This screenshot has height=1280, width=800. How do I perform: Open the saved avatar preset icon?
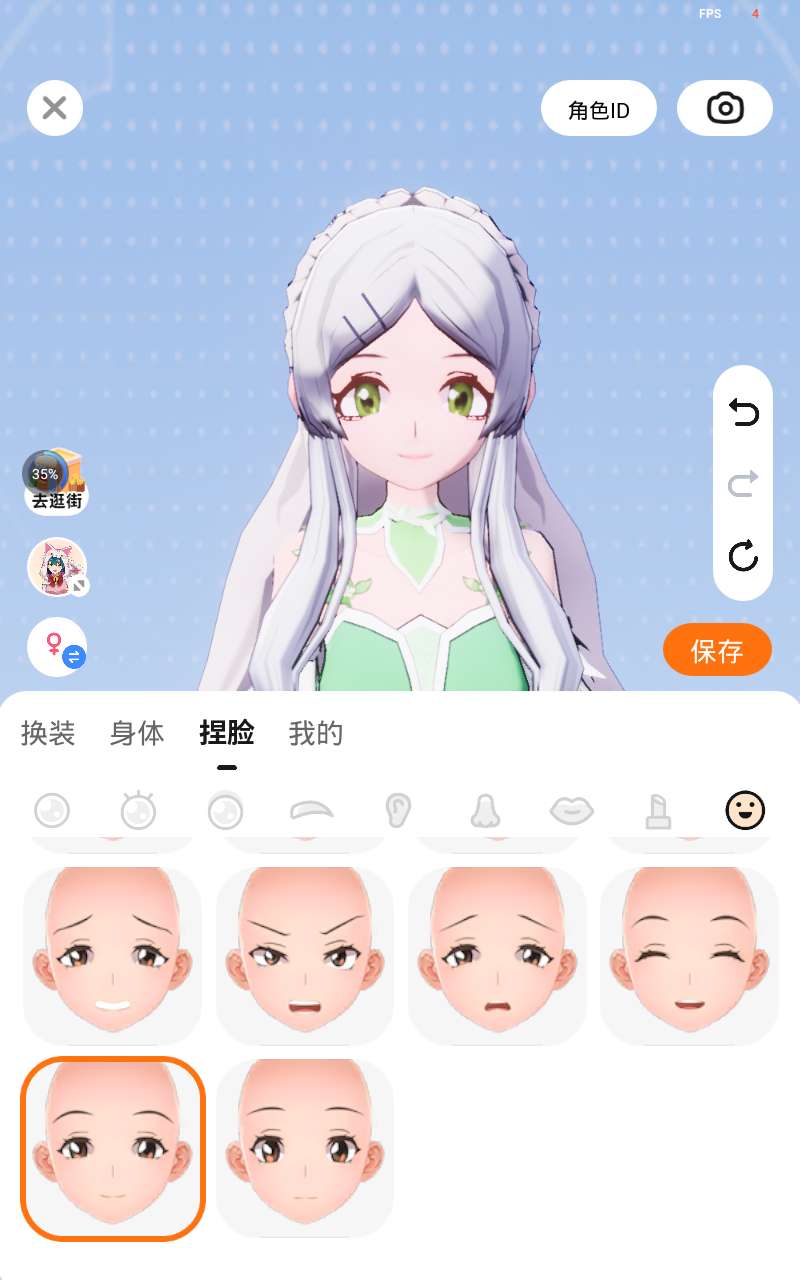tap(57, 567)
